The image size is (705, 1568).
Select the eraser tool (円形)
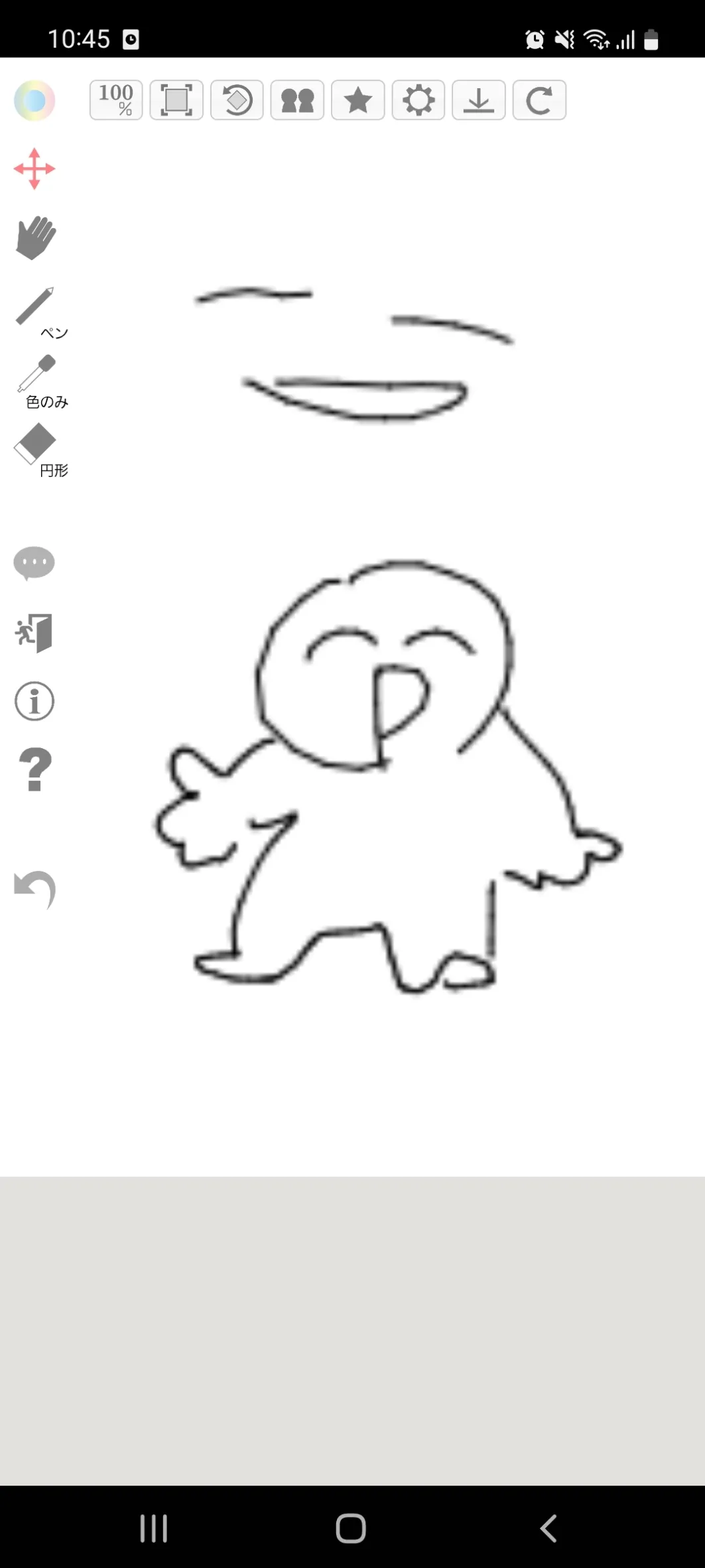tap(40, 450)
